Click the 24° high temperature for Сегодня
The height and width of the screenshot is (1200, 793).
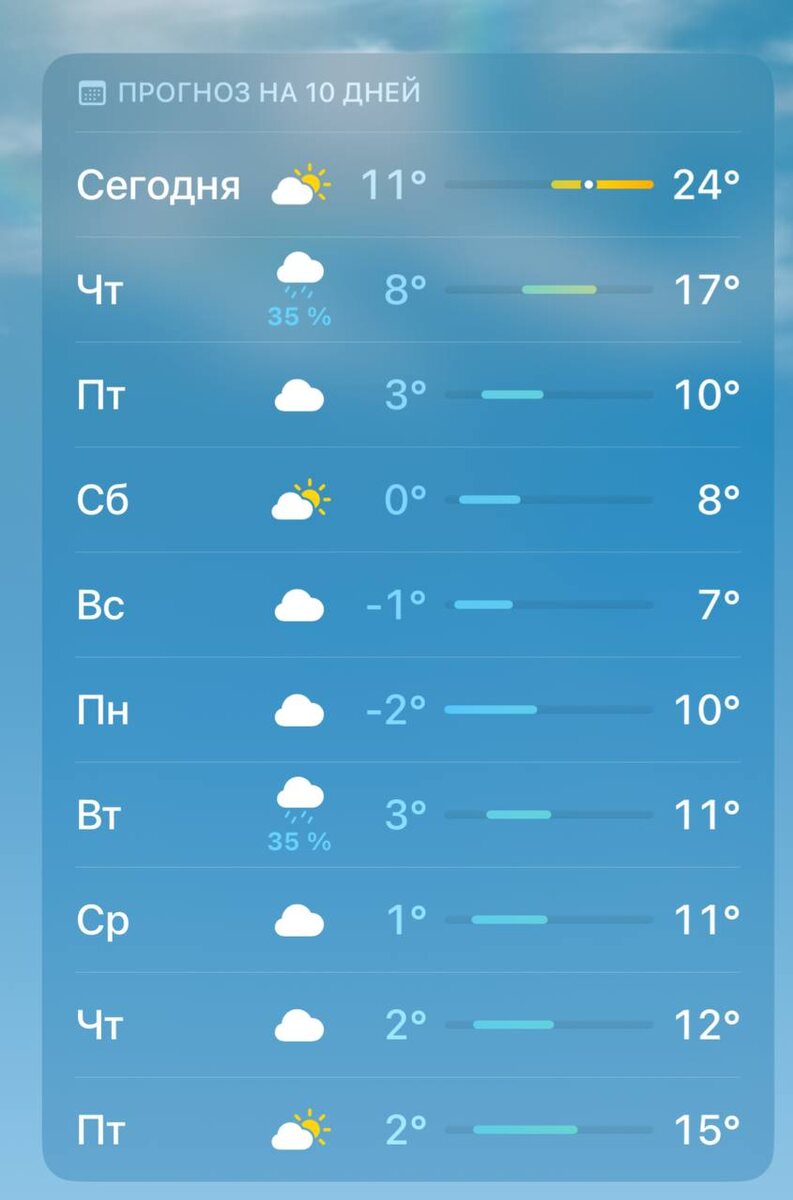pos(706,183)
